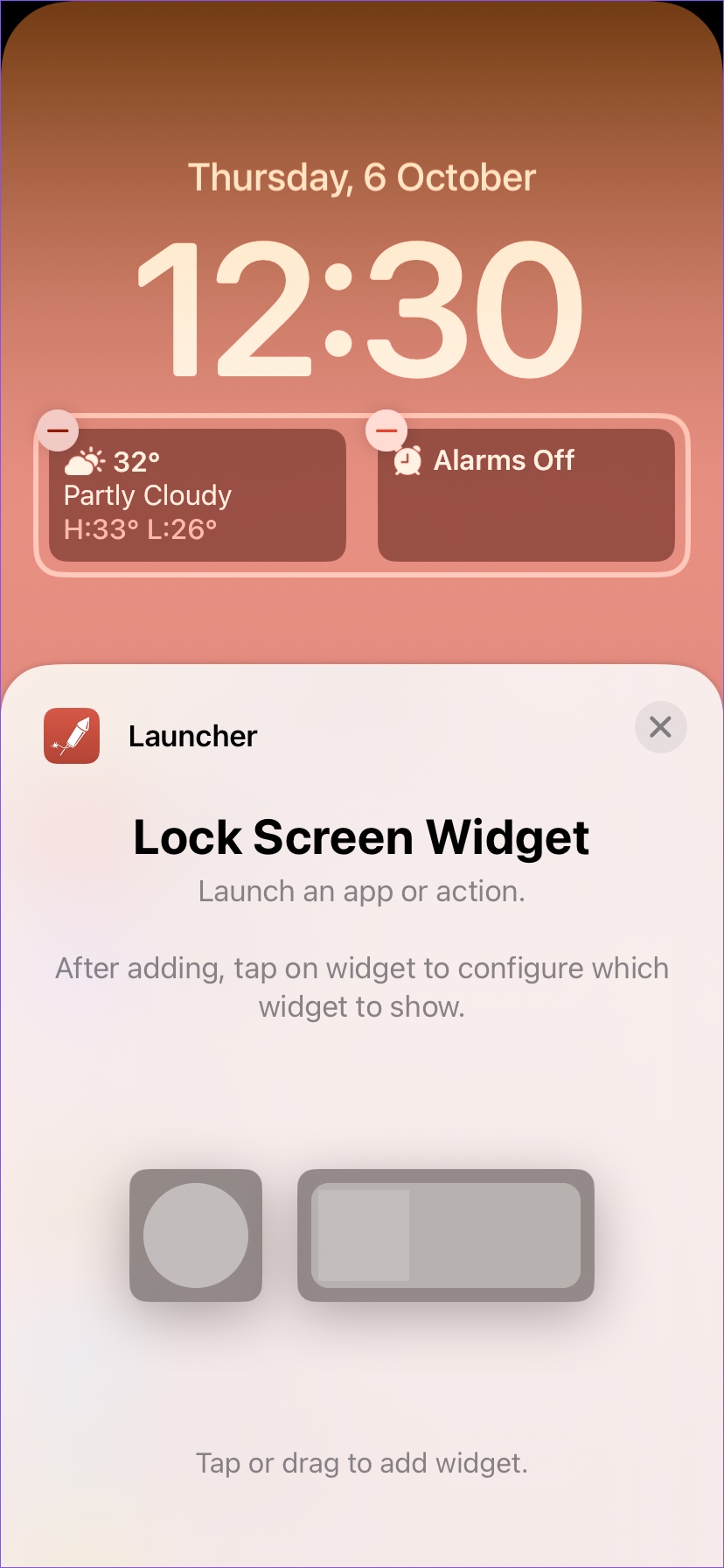Add the wide rectangular Launcher widget
The width and height of the screenshot is (724, 1568).
(x=446, y=1235)
